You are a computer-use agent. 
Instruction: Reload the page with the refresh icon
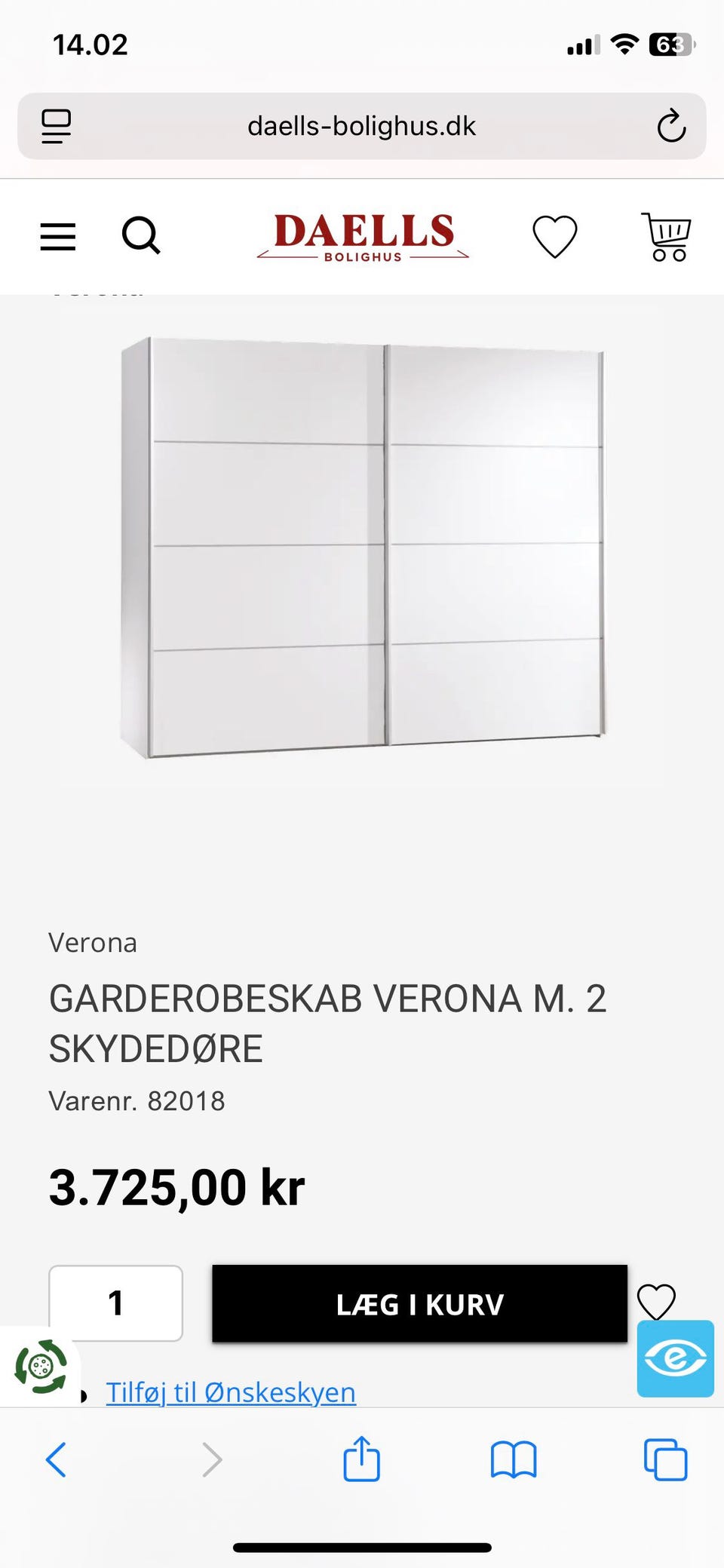coord(670,126)
